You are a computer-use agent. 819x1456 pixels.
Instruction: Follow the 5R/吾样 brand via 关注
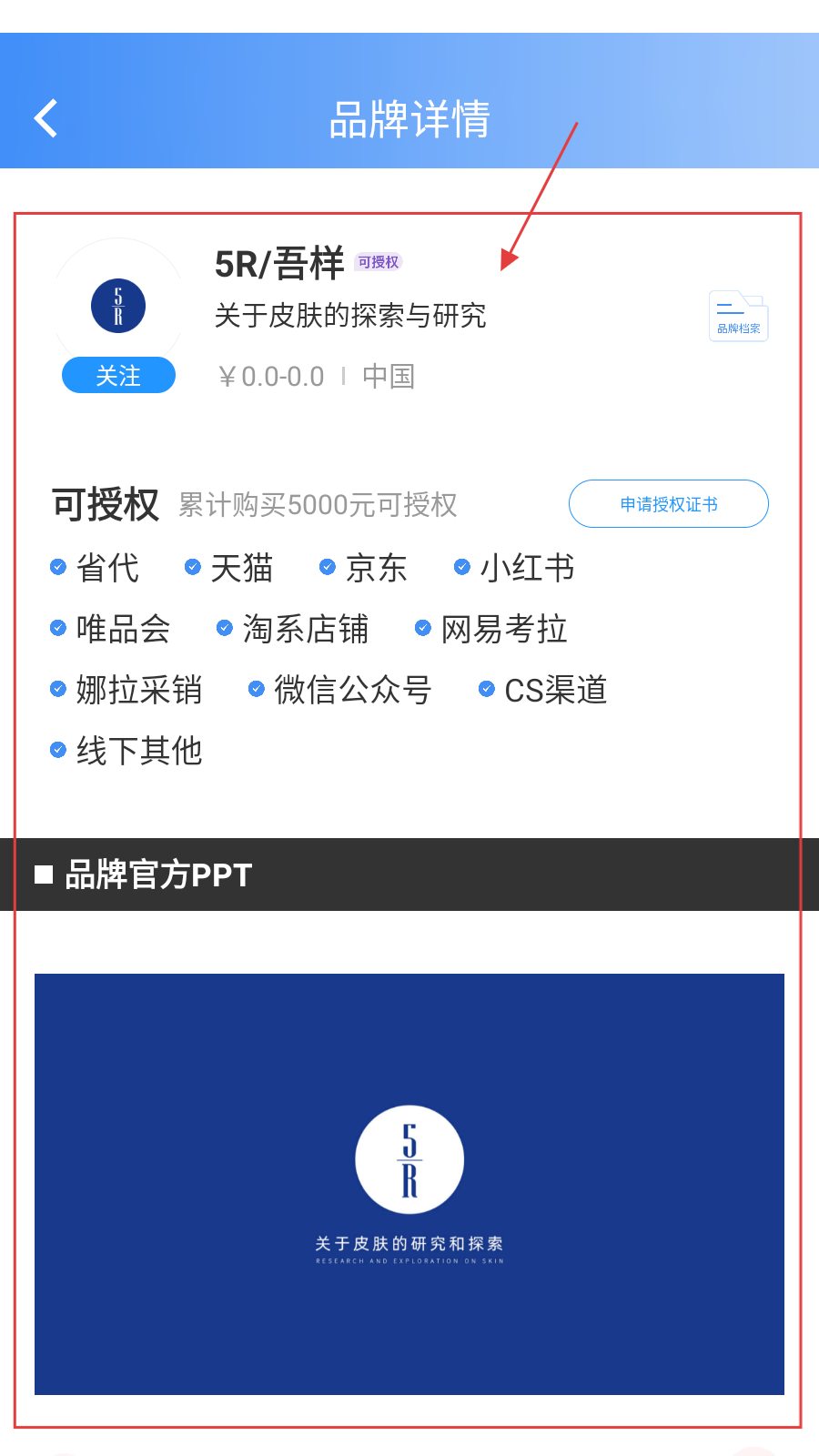(x=118, y=375)
